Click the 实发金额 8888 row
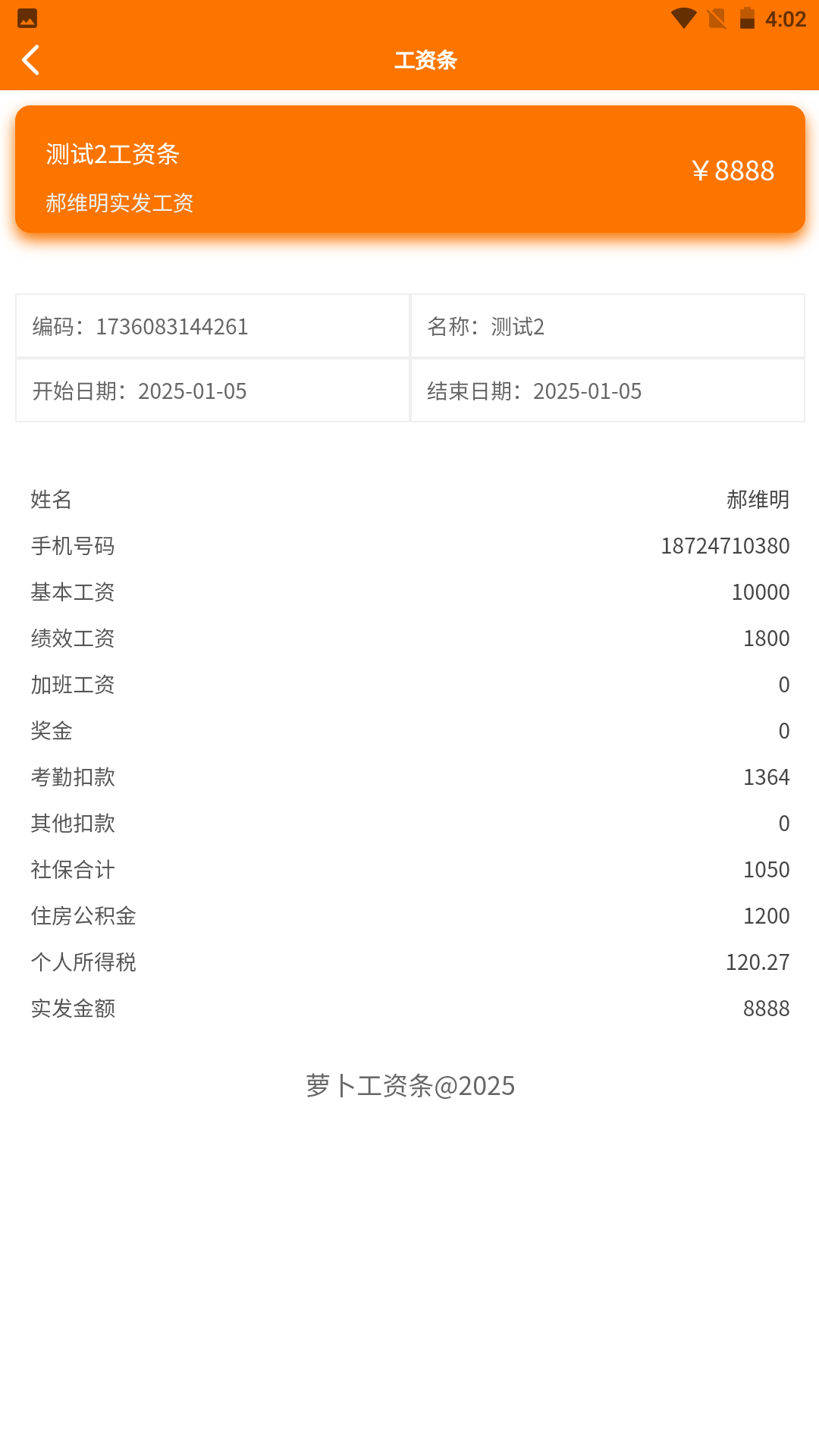 click(409, 1008)
